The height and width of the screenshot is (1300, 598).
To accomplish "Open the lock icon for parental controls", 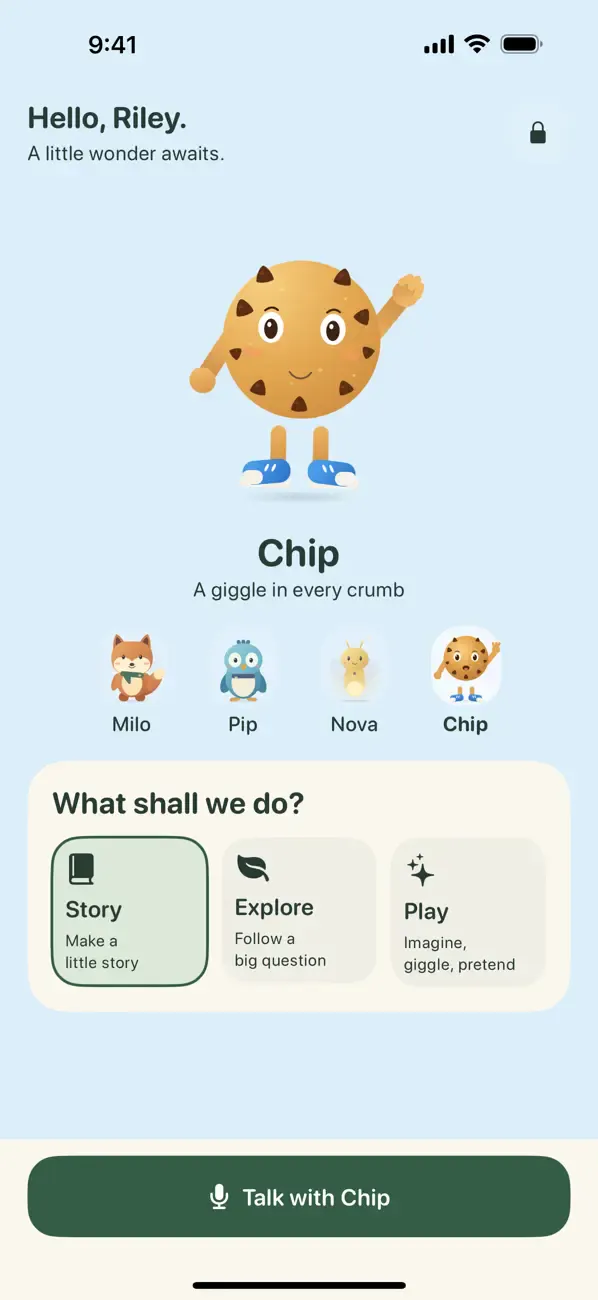I will coord(538,133).
